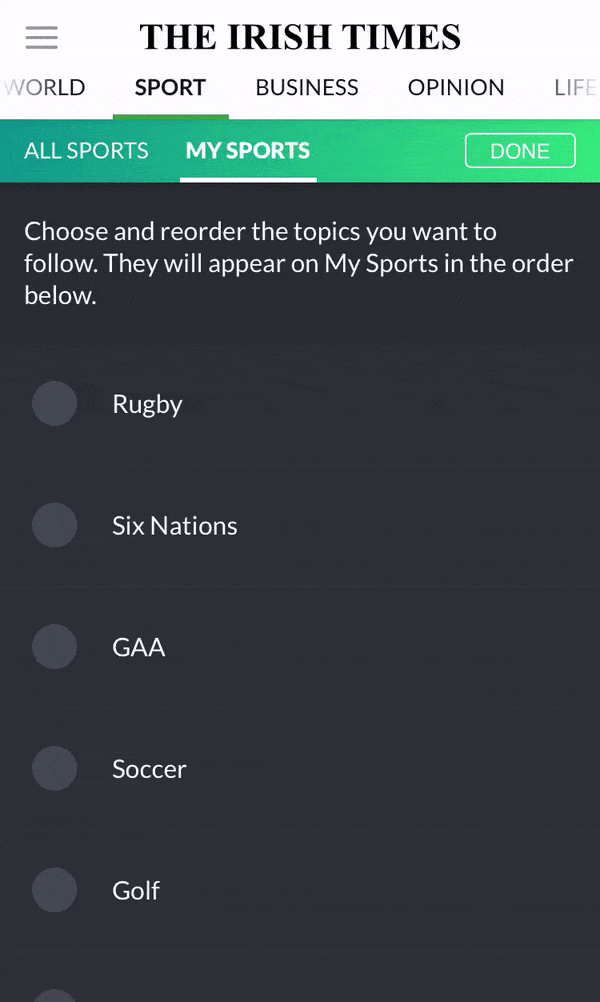Choose GAA as a topic
Image resolution: width=600 pixels, height=1002 pixels.
click(54, 647)
